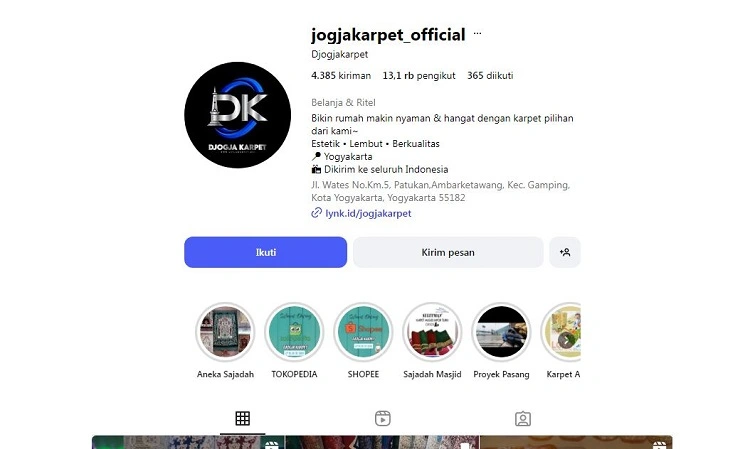
Task: Open the Proyek Pasang highlight
Action: pos(501,332)
